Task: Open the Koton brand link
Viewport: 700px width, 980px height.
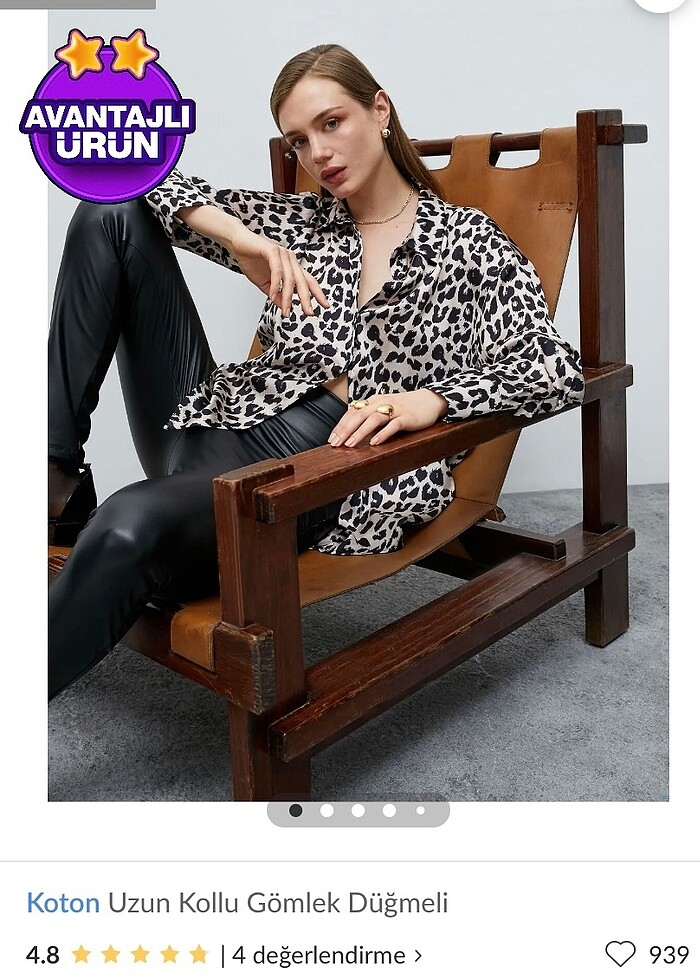Action: tap(62, 903)
